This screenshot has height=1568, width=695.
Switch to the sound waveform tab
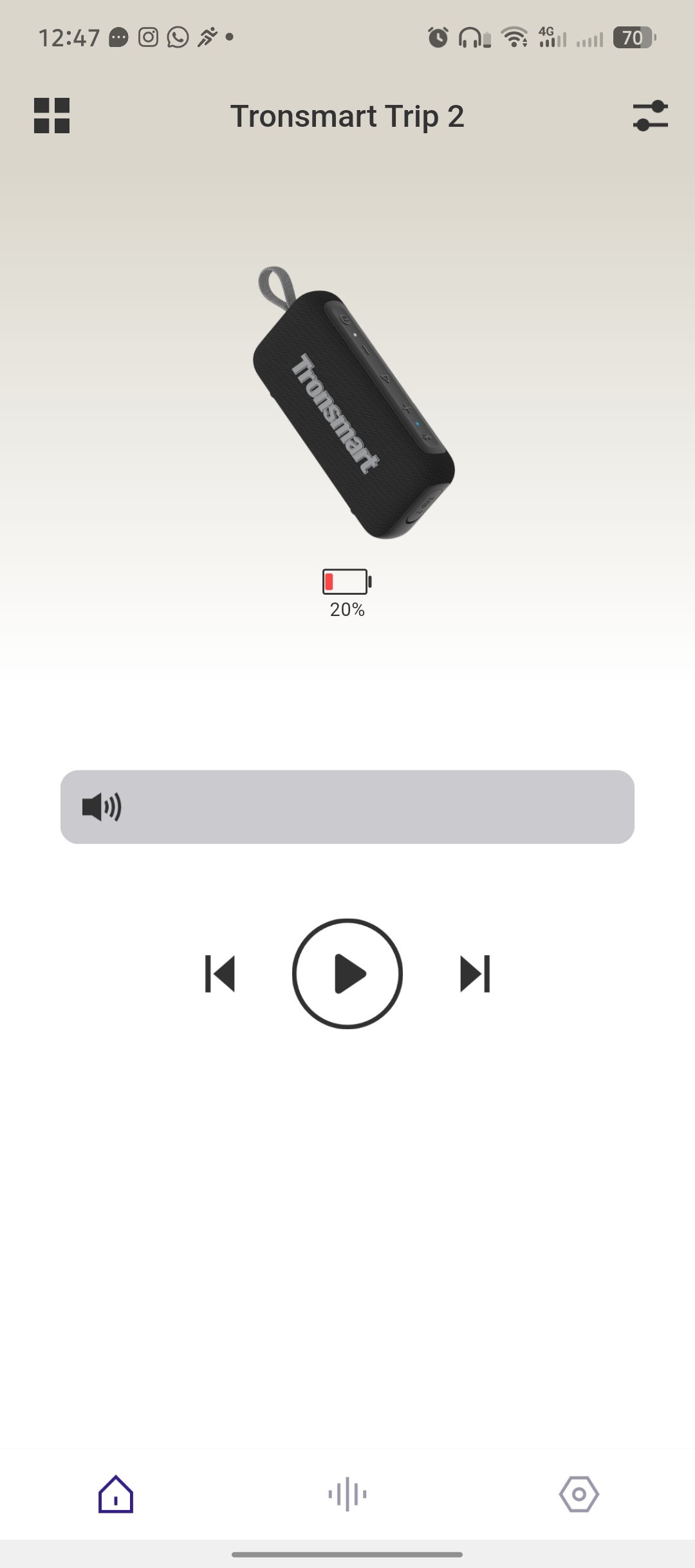(x=347, y=1494)
